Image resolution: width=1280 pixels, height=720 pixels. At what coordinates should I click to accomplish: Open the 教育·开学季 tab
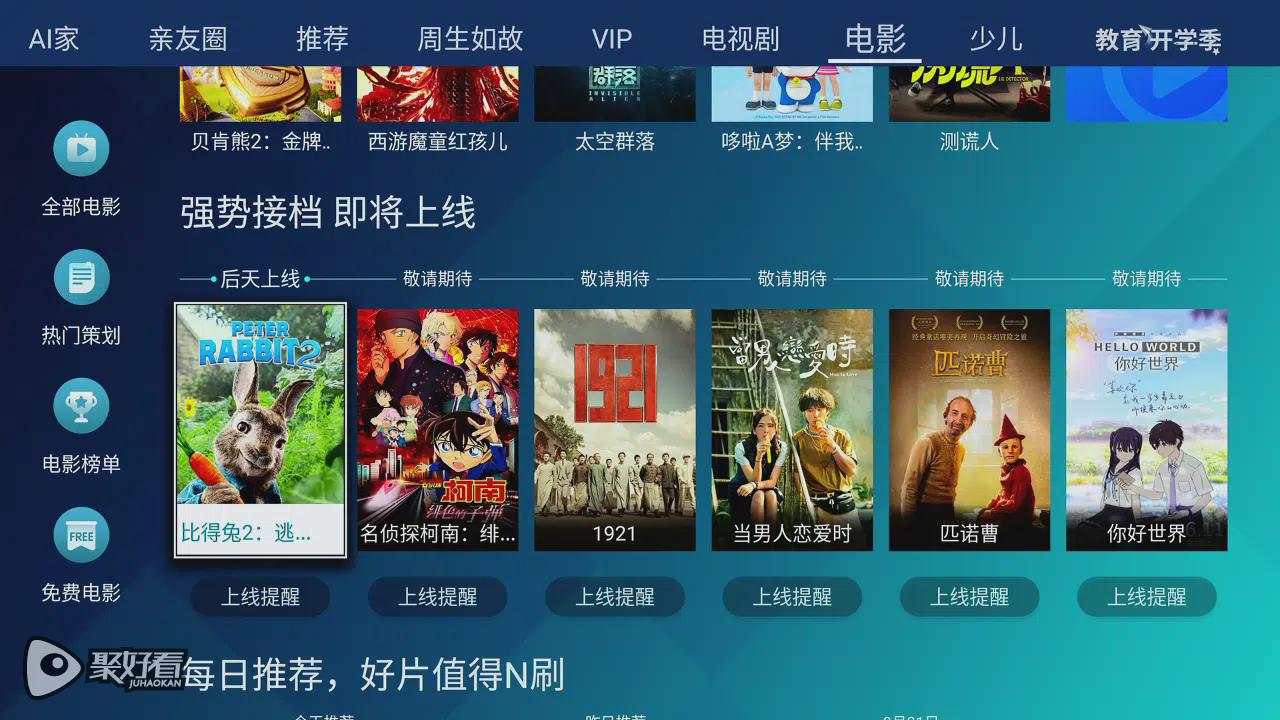click(x=1158, y=40)
